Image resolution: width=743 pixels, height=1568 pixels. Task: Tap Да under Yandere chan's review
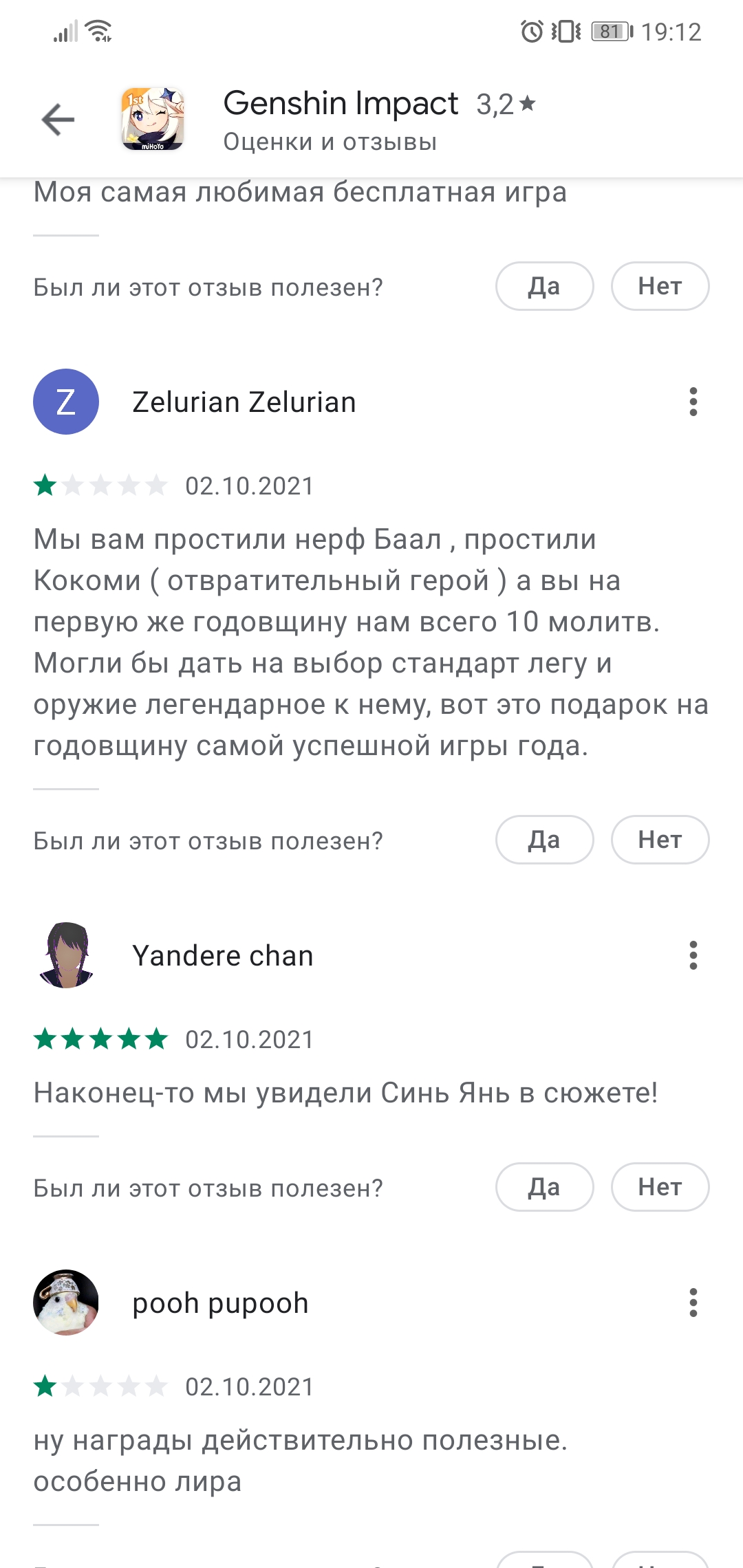(x=544, y=1187)
